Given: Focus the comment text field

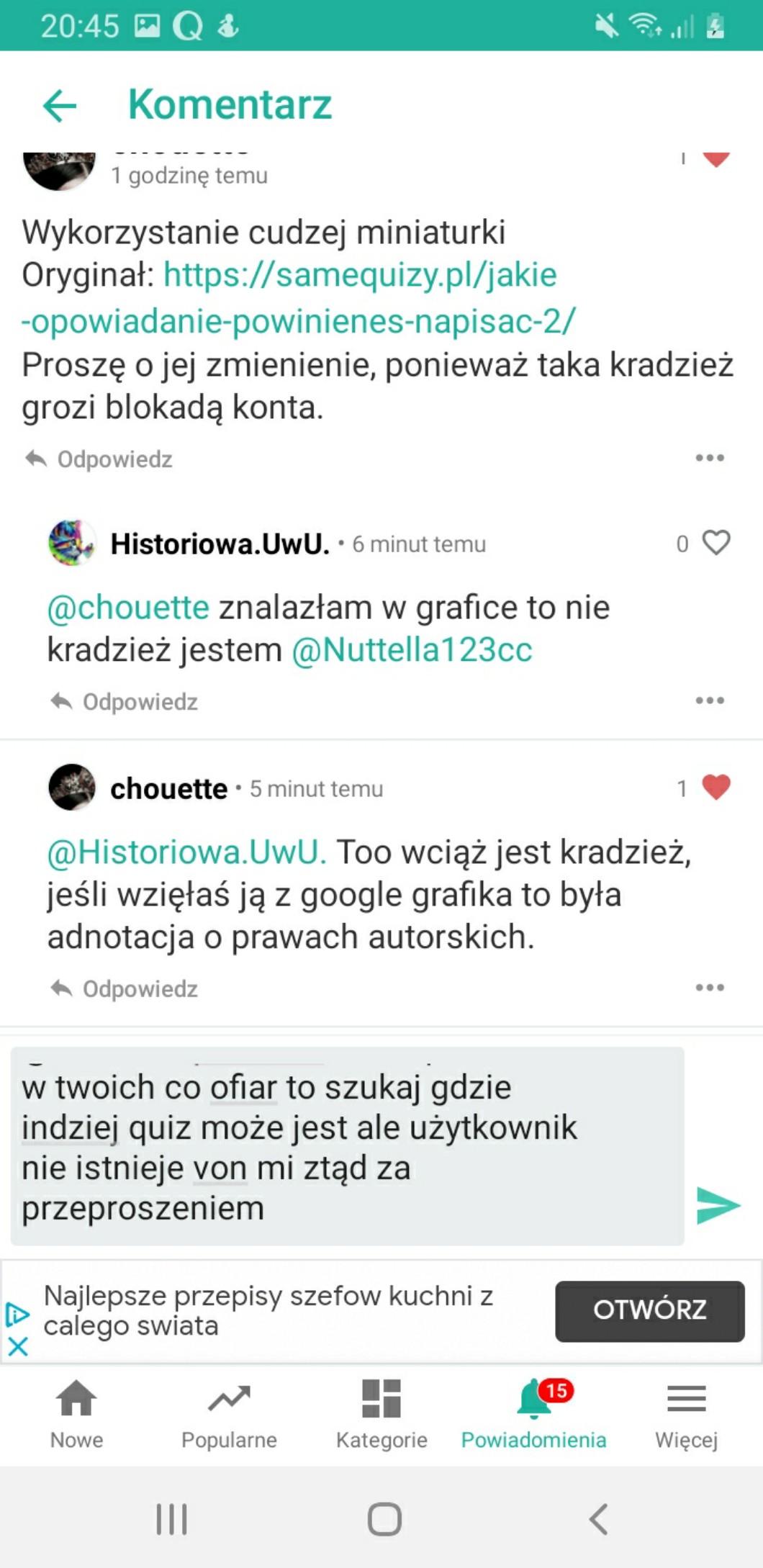Looking at the screenshot, I should (x=346, y=1146).
